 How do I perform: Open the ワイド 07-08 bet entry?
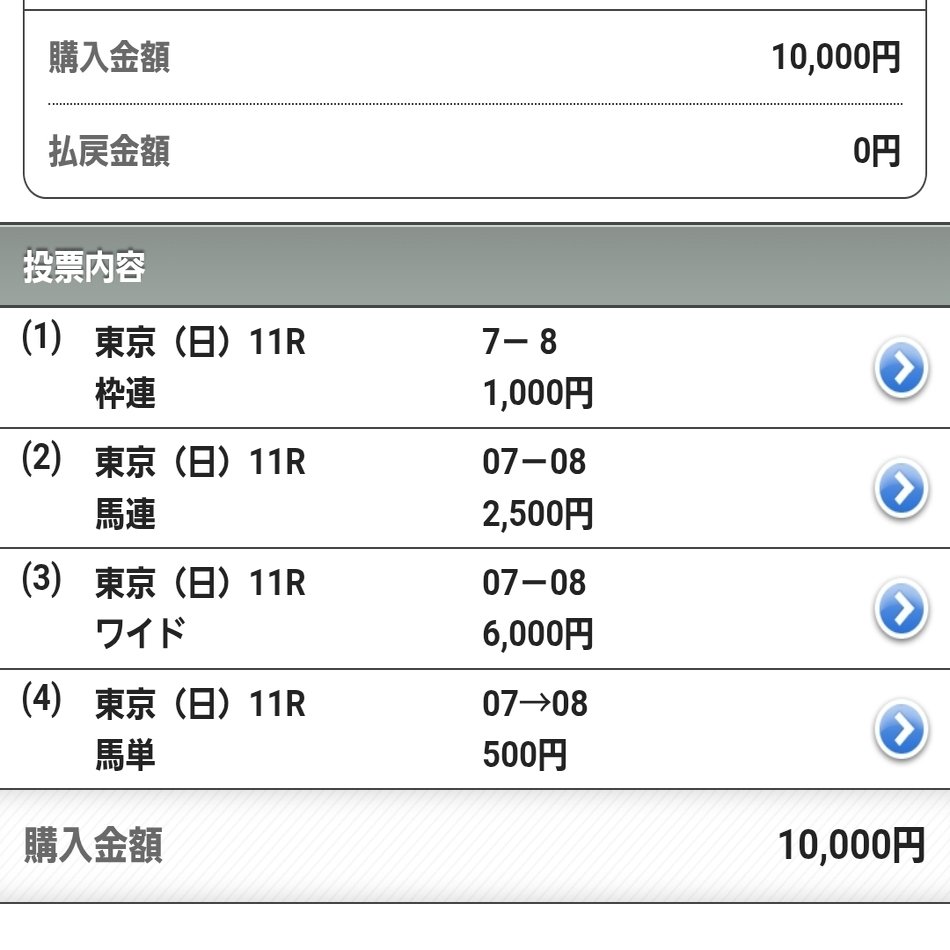(901, 610)
